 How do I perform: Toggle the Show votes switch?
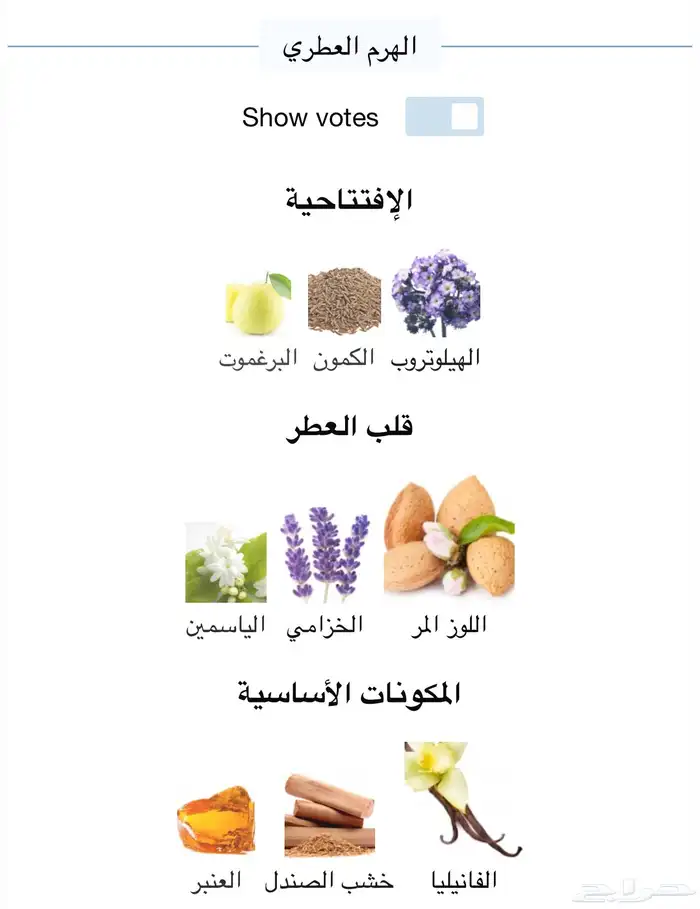(x=444, y=117)
